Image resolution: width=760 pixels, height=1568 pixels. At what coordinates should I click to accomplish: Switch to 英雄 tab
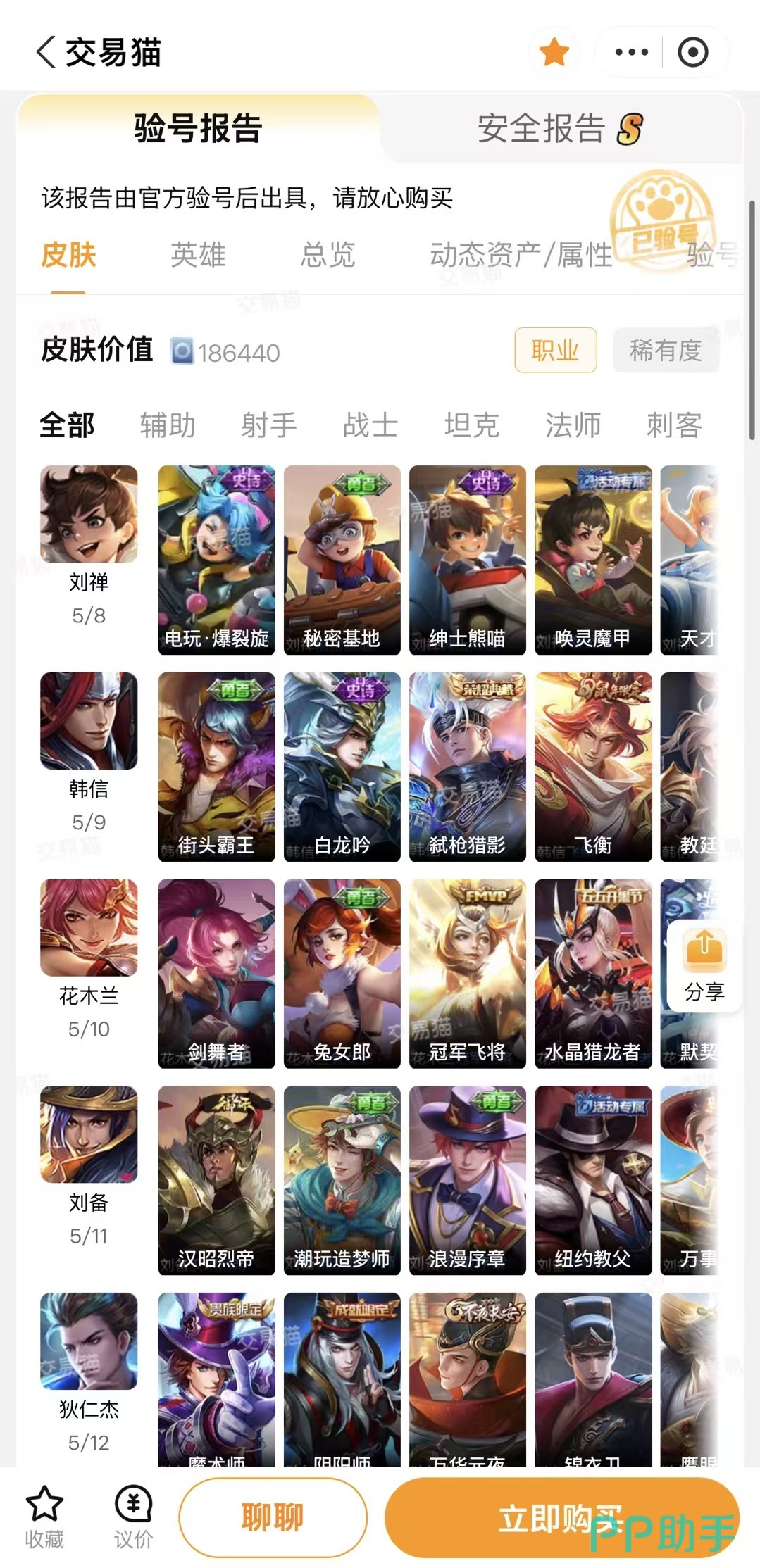(x=198, y=255)
